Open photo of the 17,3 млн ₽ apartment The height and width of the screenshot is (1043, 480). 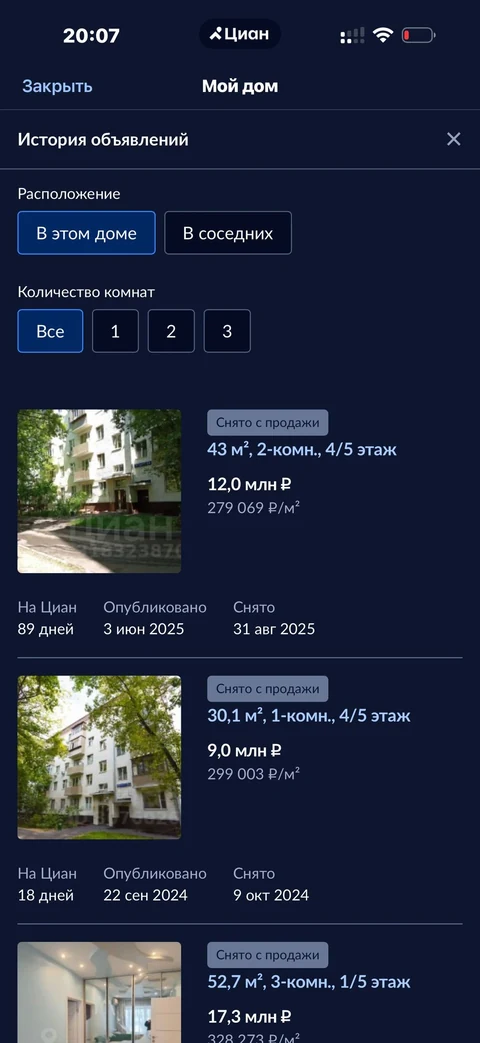(99, 992)
